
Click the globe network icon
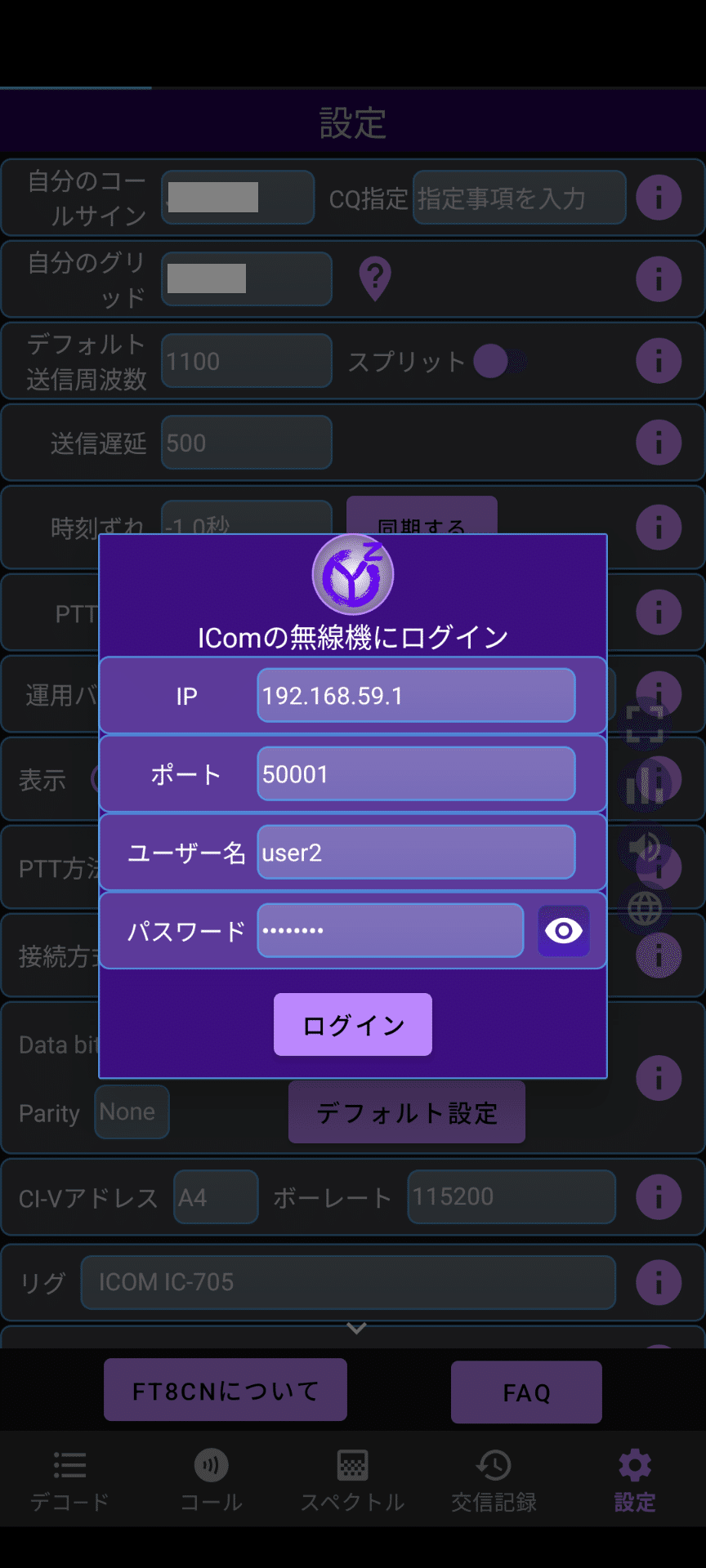[x=645, y=906]
